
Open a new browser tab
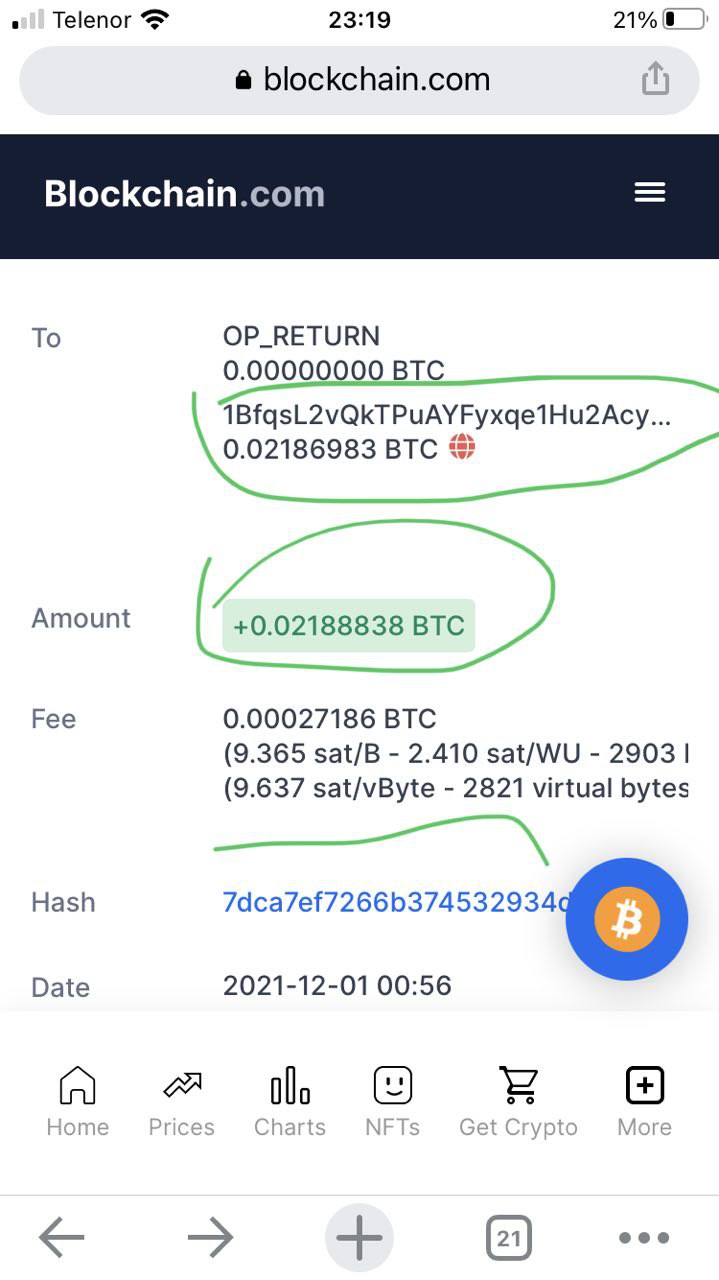359,1239
